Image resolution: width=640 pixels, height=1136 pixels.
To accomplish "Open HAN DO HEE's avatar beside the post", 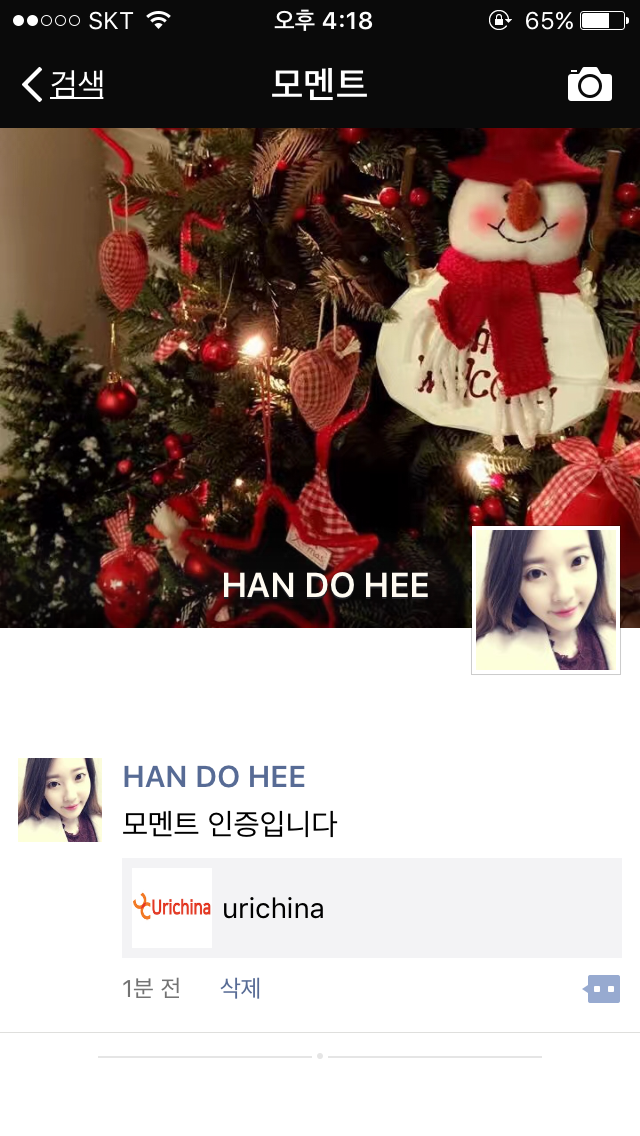I will 59,800.
